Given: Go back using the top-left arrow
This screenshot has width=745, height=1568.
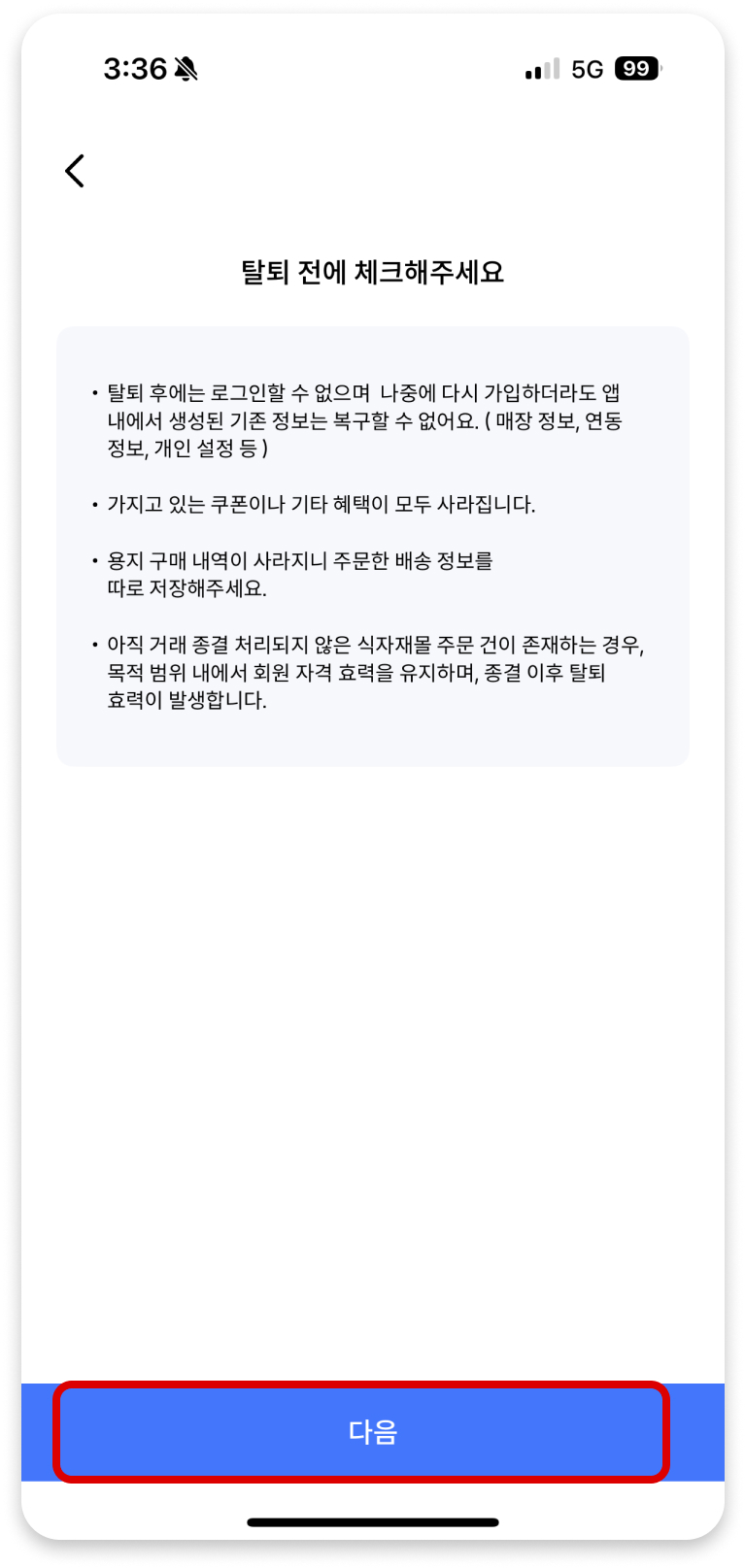Looking at the screenshot, I should point(75,171).
